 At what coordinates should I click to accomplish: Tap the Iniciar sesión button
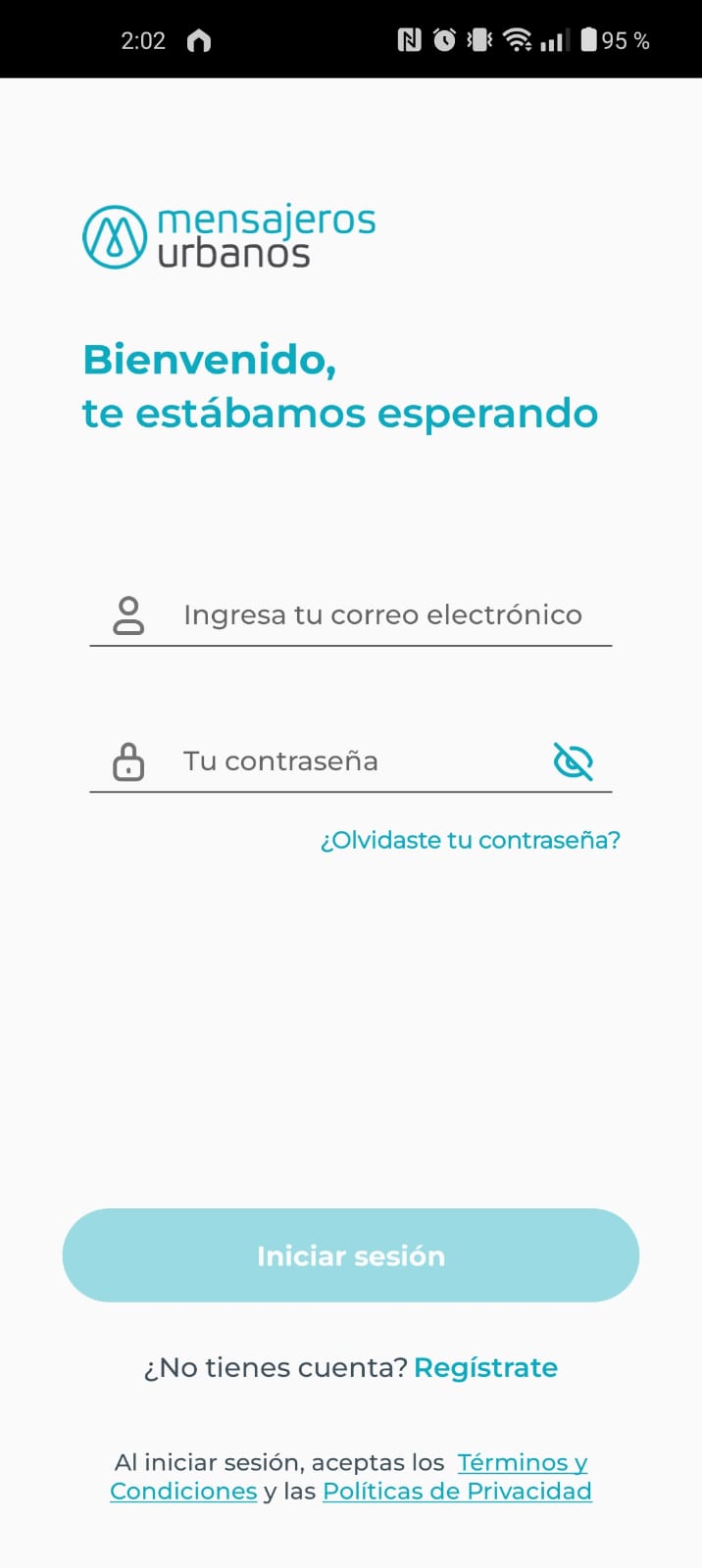pyautogui.click(x=351, y=1255)
